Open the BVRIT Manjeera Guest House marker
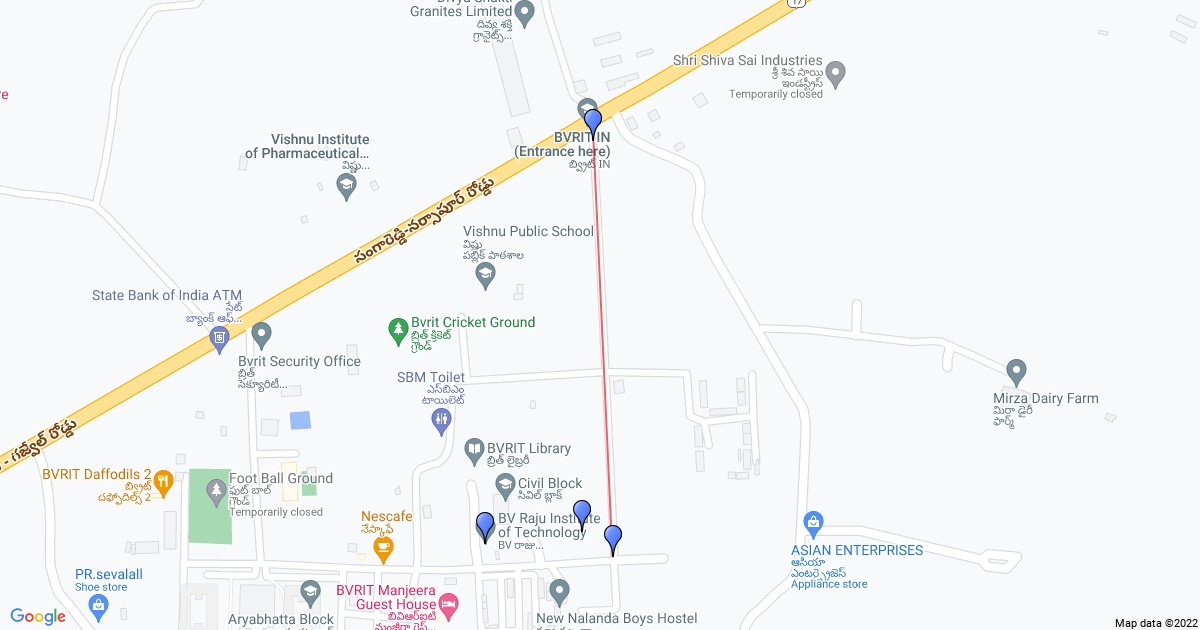1200x630 pixels. pos(449,604)
